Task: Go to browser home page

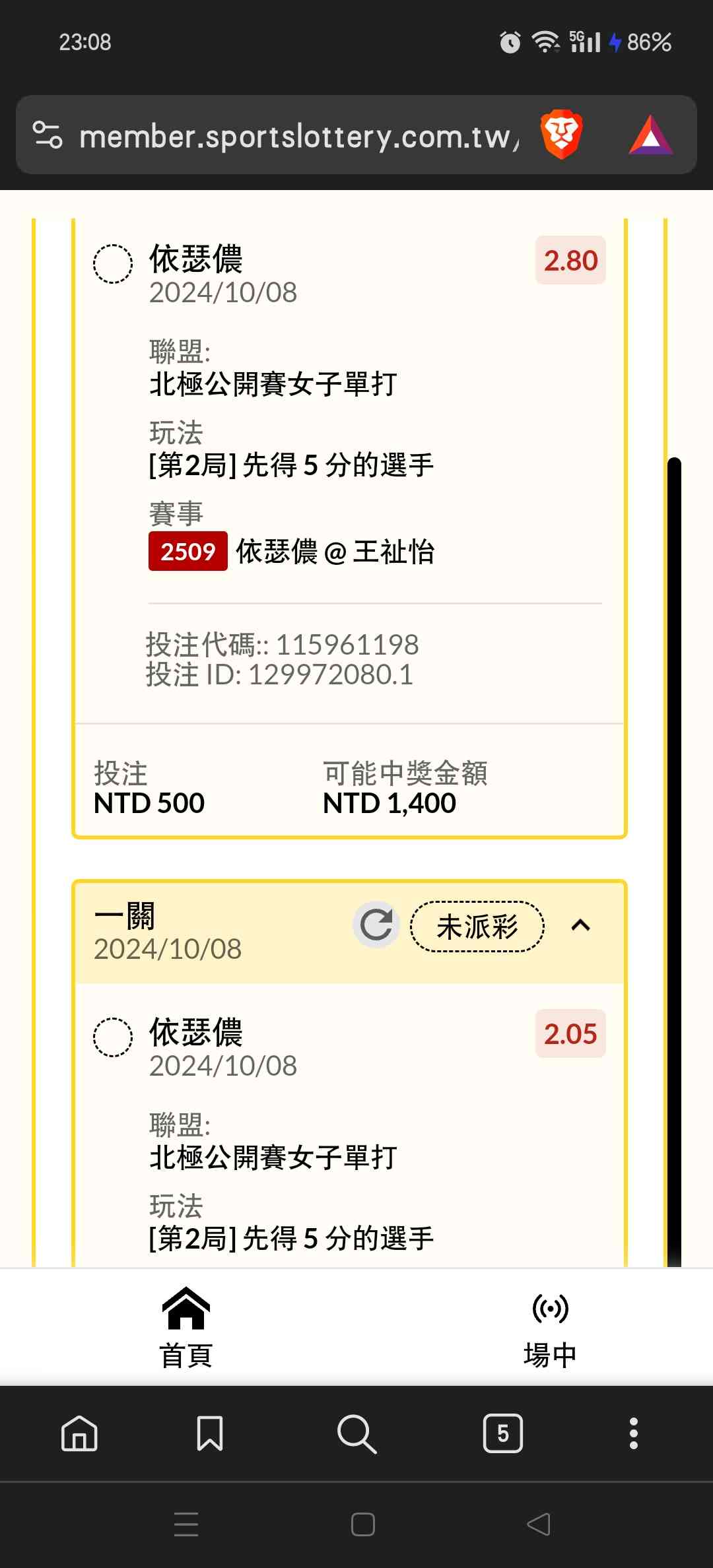Action: pos(79,1433)
